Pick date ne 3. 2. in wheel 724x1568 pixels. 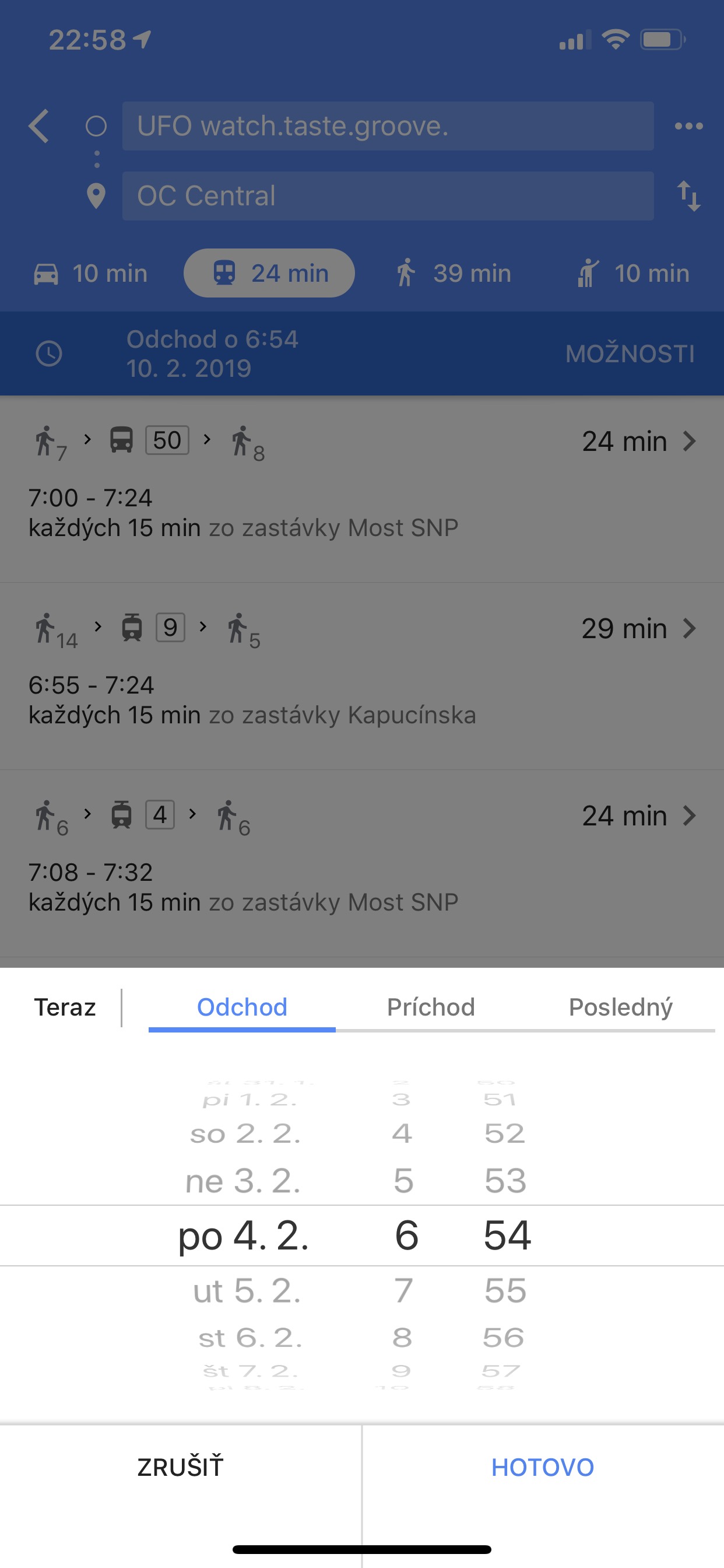click(243, 1181)
